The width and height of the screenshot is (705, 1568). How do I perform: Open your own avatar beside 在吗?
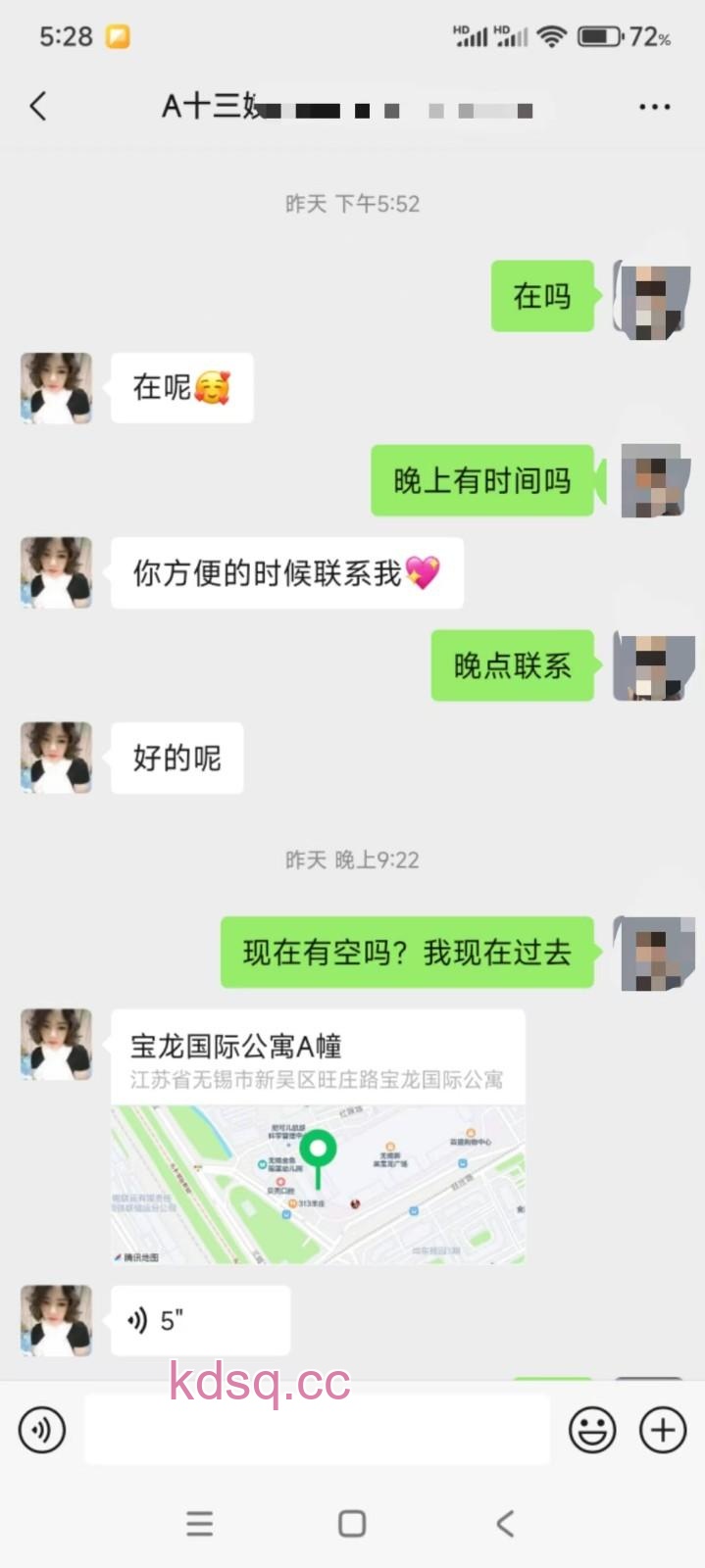(x=653, y=298)
